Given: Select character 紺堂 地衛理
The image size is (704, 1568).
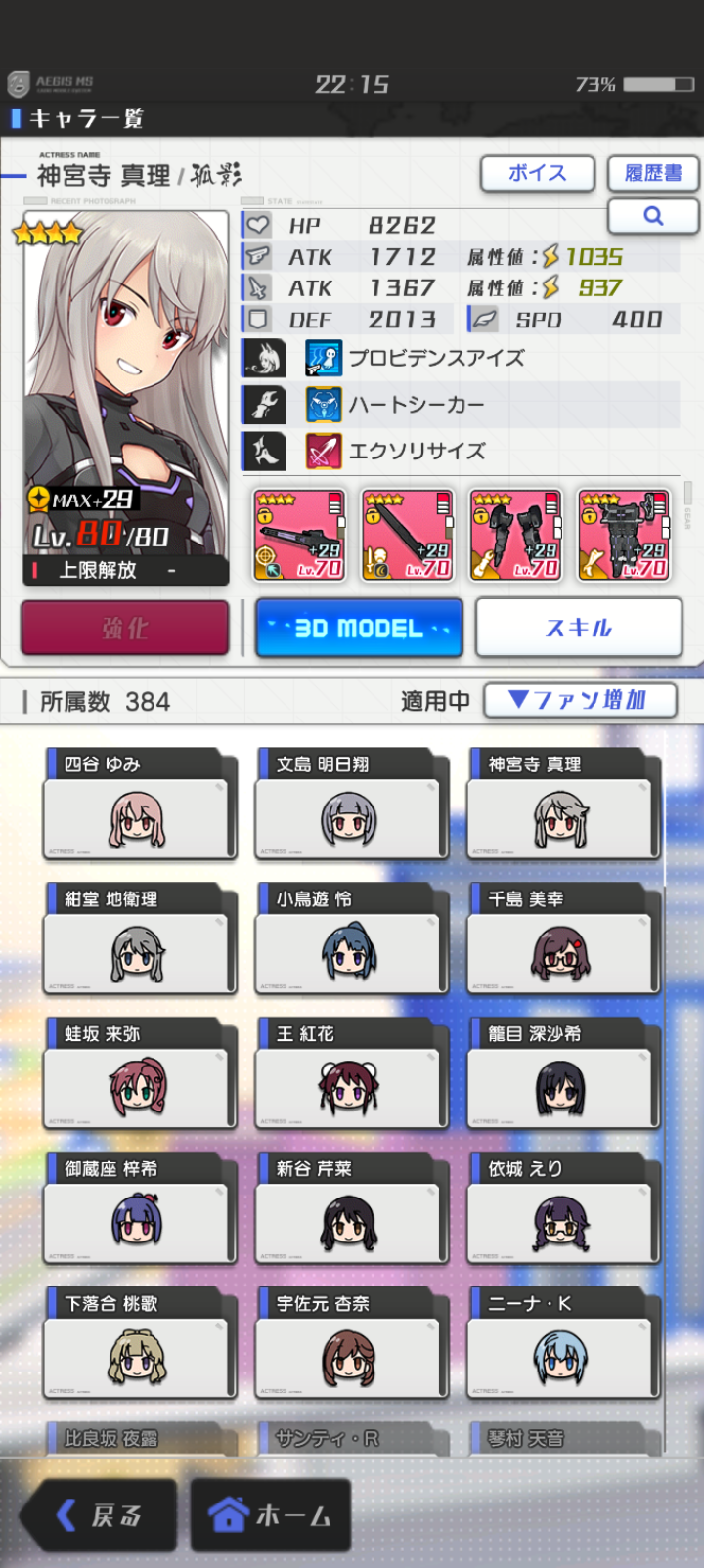Looking at the screenshot, I should (x=138, y=940).
